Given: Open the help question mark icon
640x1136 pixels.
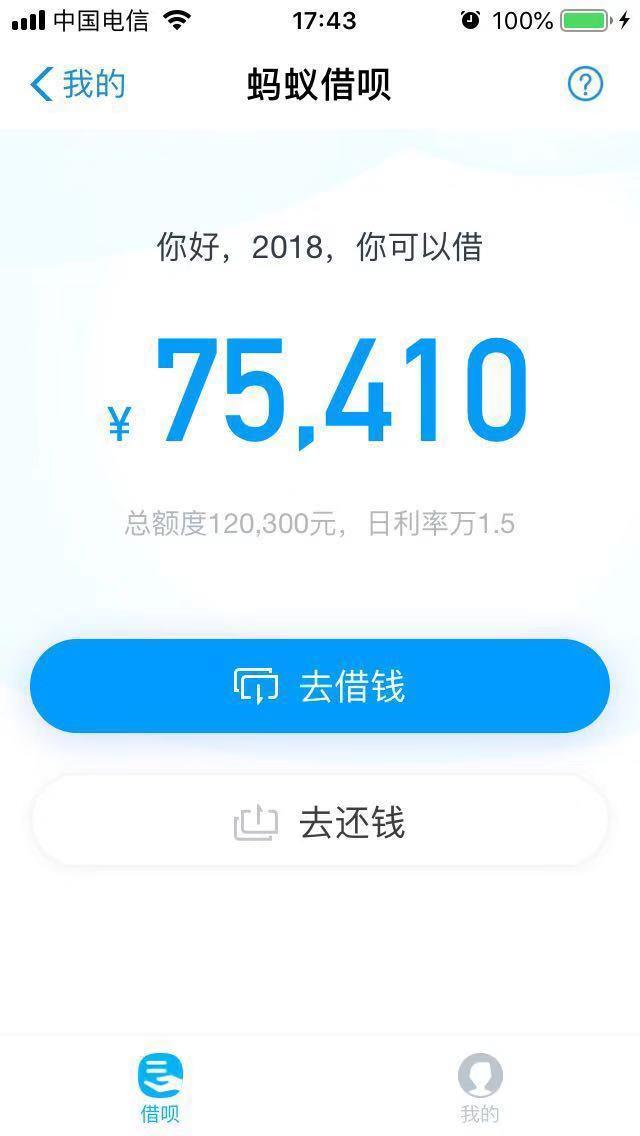Looking at the screenshot, I should (585, 85).
